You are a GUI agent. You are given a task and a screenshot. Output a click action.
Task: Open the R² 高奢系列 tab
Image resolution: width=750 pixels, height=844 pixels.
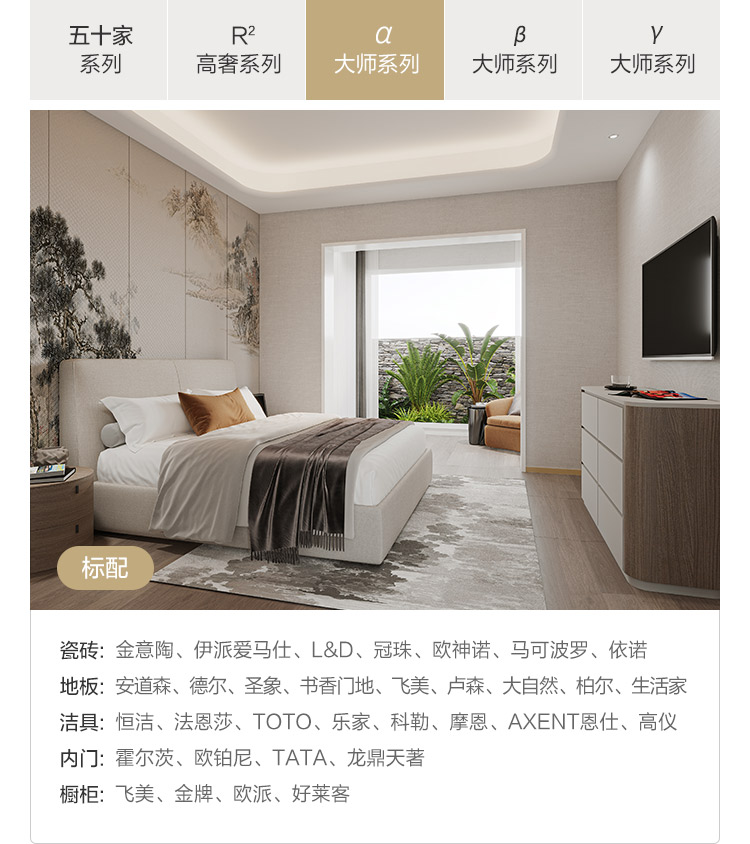(237, 50)
